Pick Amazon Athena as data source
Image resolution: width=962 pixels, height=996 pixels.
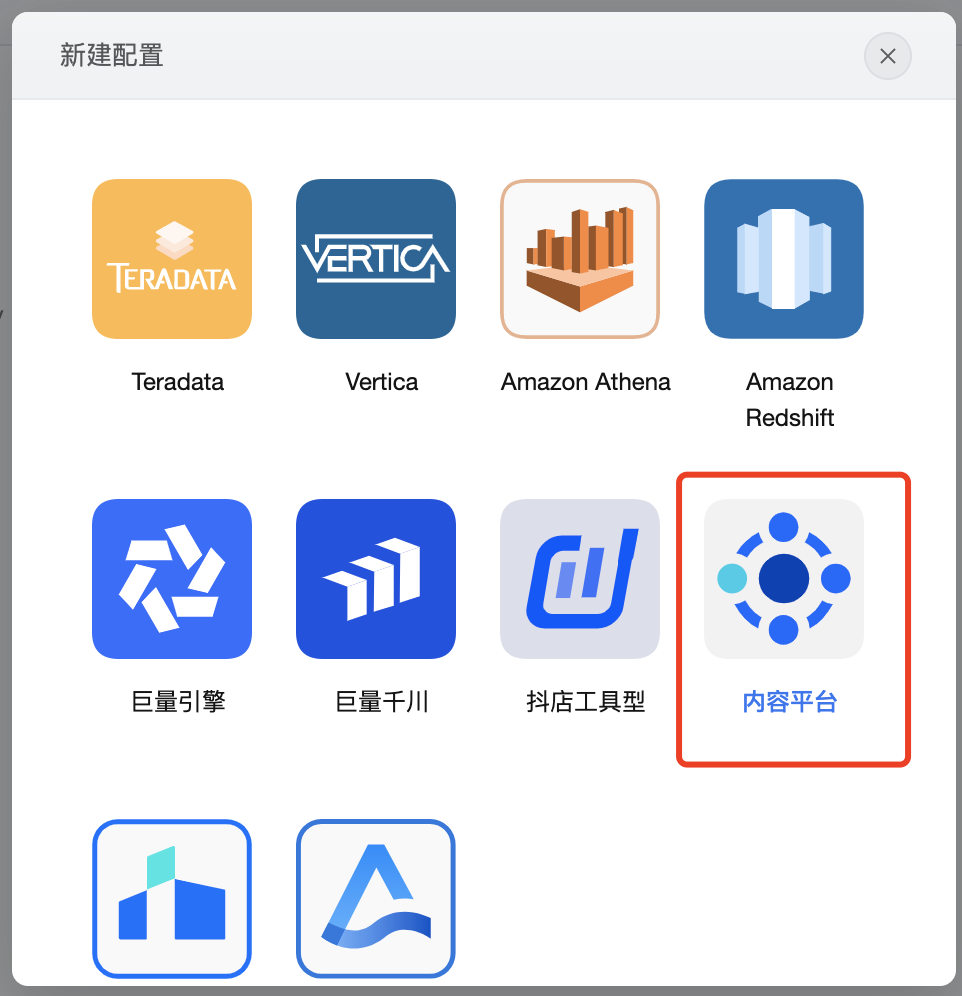click(x=580, y=259)
